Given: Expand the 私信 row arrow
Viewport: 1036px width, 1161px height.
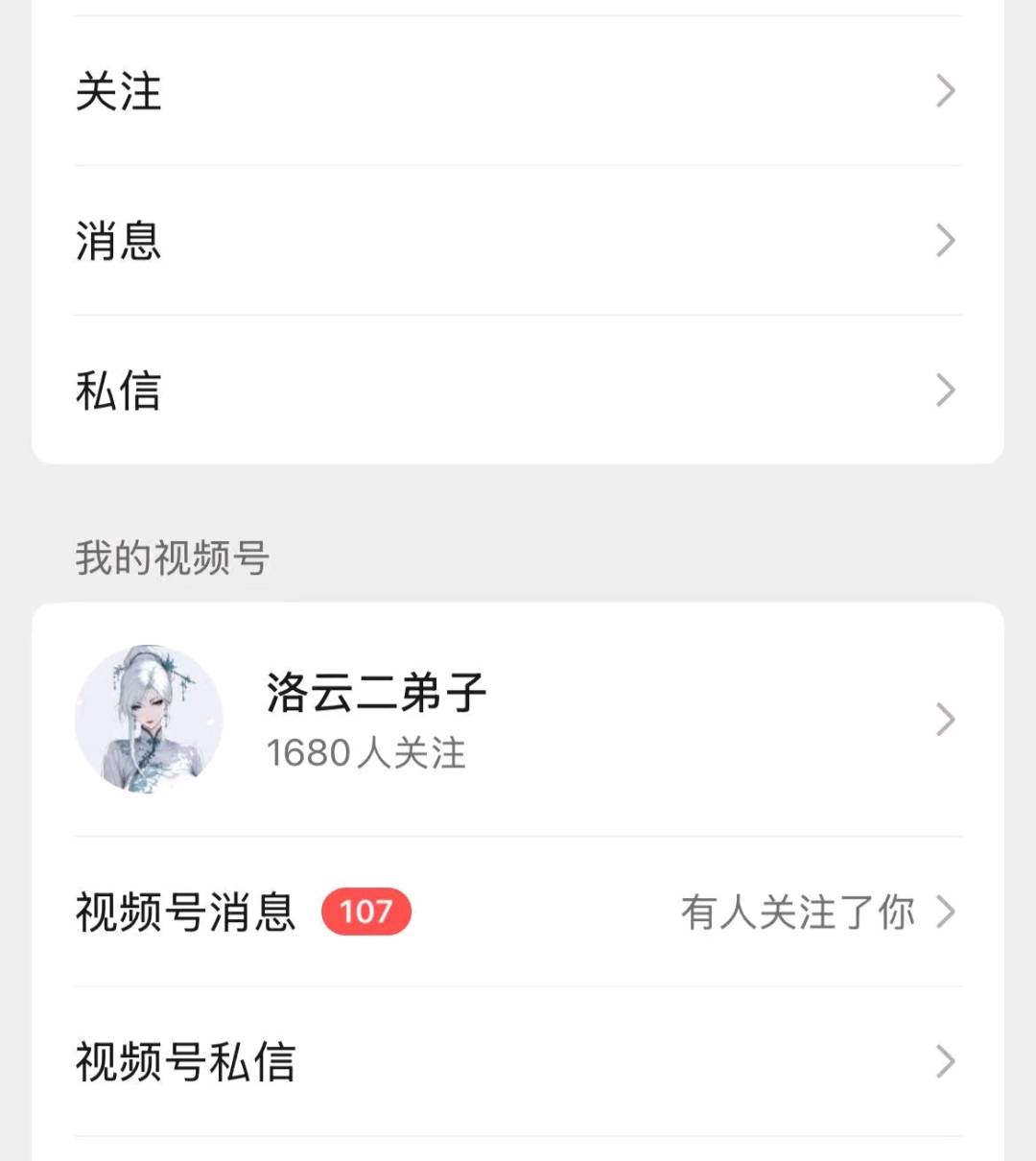Looking at the screenshot, I should point(947,390).
